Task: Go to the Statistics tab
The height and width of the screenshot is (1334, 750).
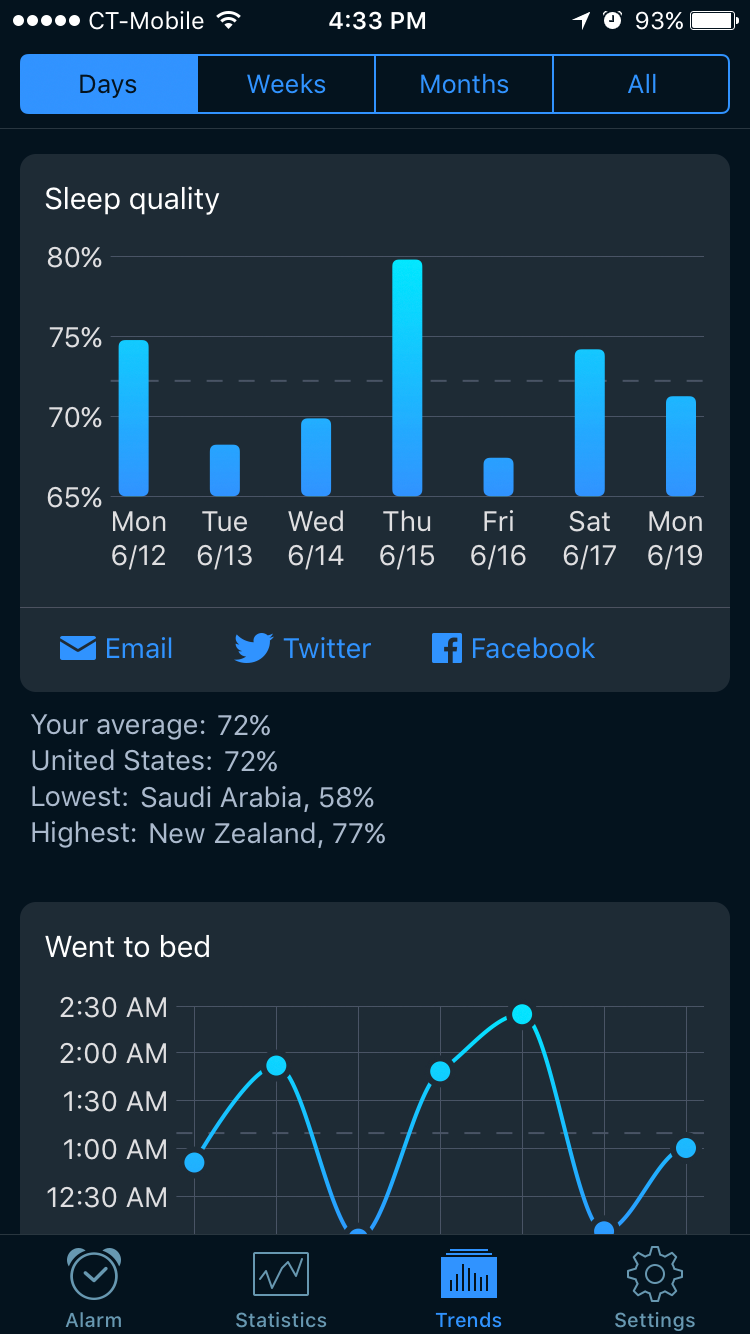Action: (x=281, y=1287)
